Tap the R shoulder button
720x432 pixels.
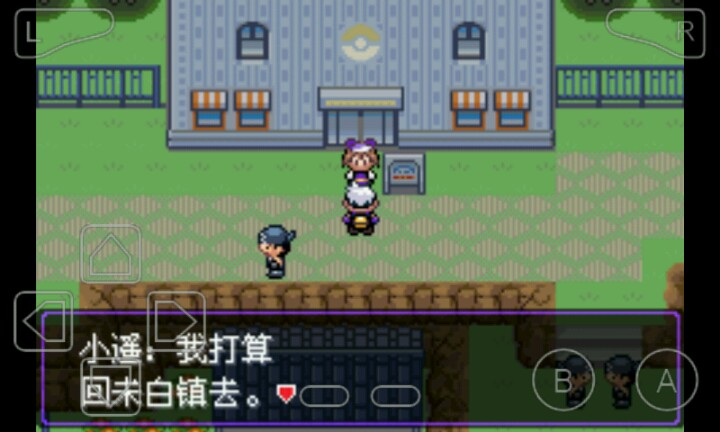[x=655, y=32]
